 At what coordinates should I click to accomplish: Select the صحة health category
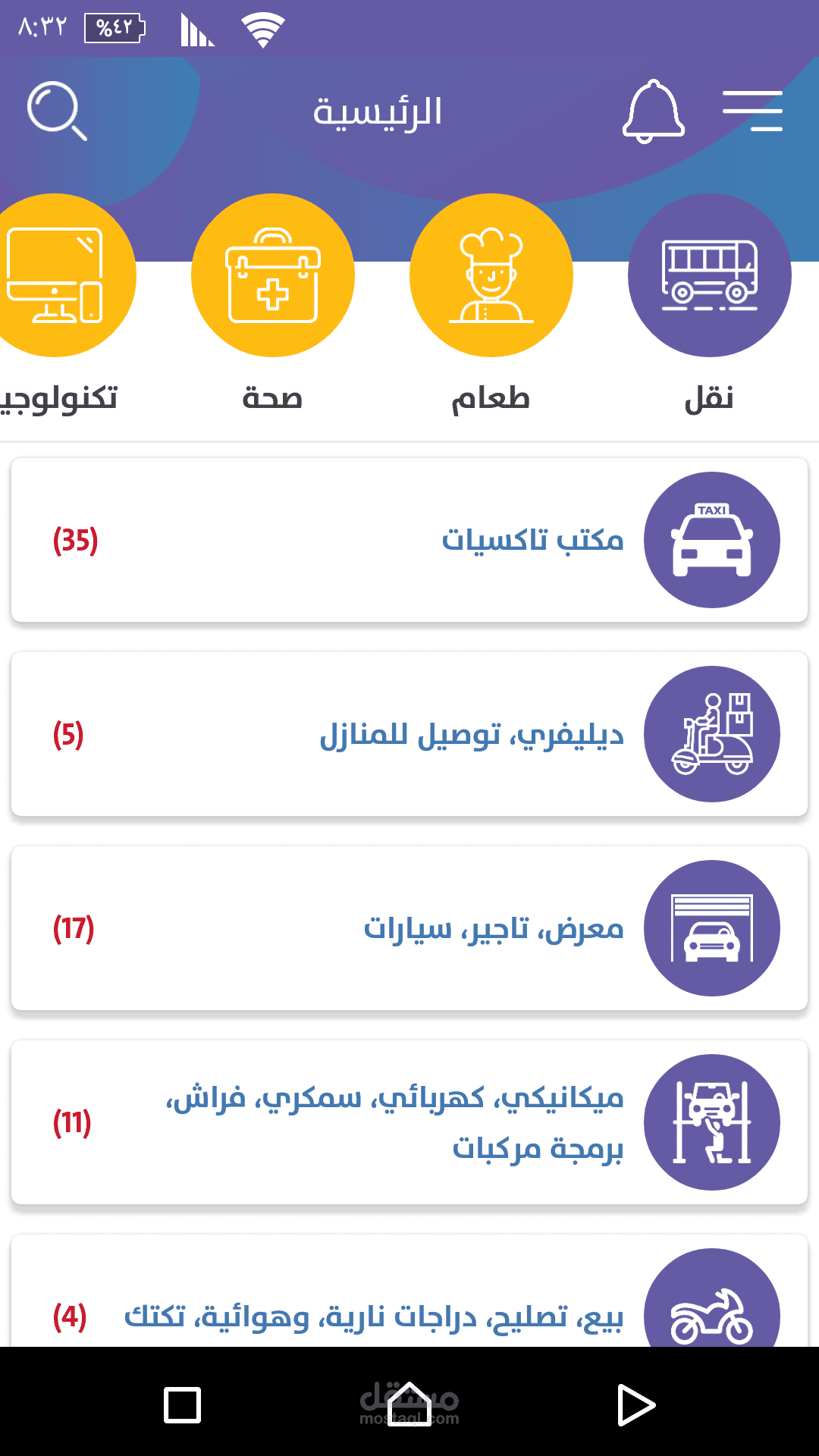point(273,275)
